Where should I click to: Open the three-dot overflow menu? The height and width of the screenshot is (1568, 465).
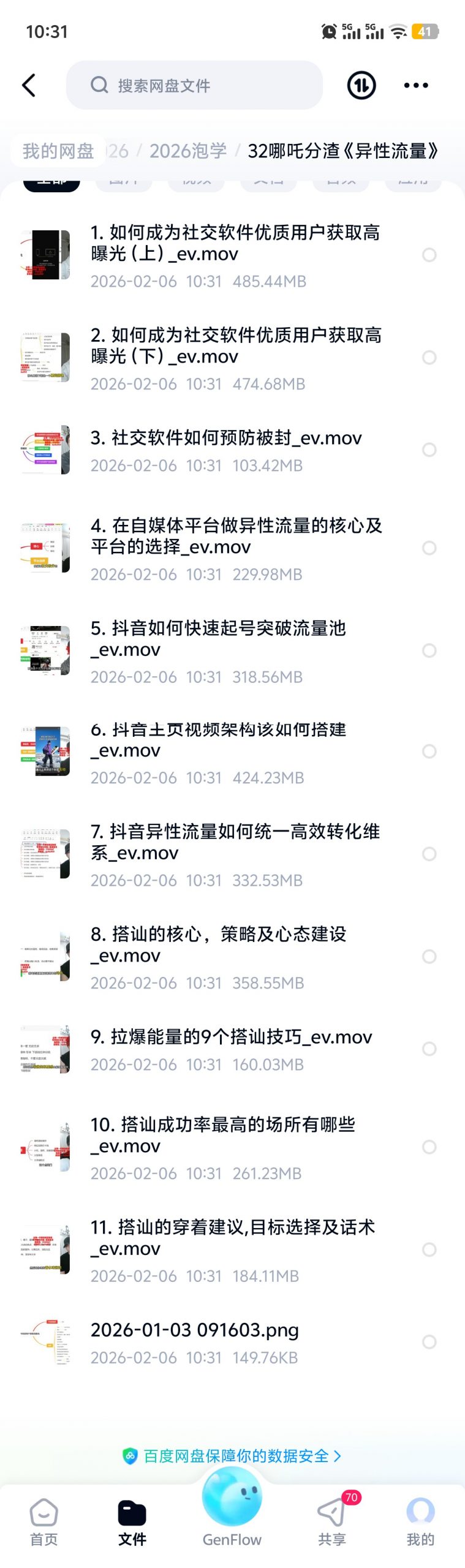(x=416, y=85)
